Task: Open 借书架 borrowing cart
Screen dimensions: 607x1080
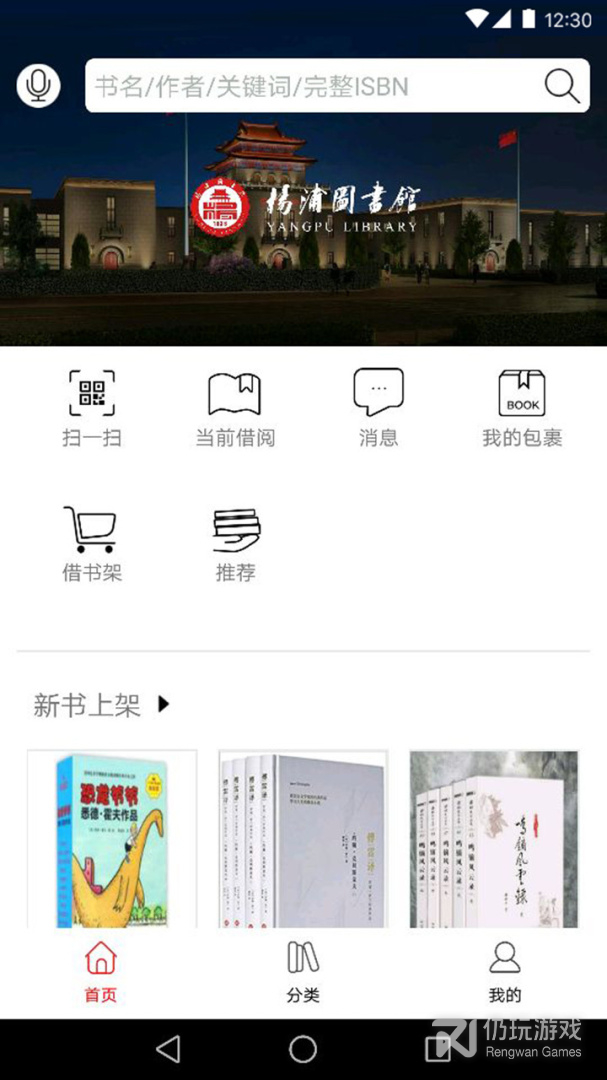Action: (x=92, y=544)
